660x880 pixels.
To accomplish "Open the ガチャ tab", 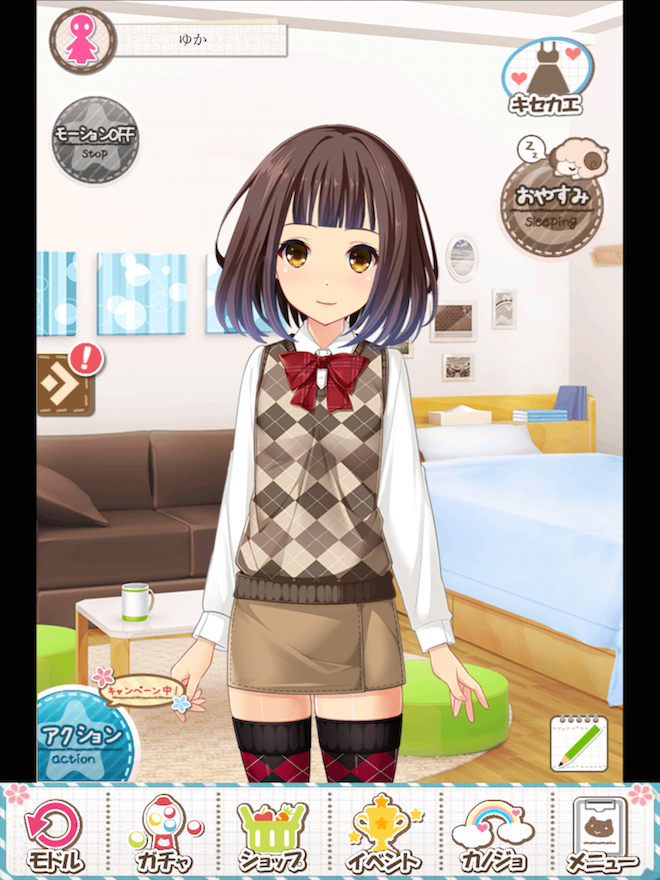I will [x=165, y=835].
